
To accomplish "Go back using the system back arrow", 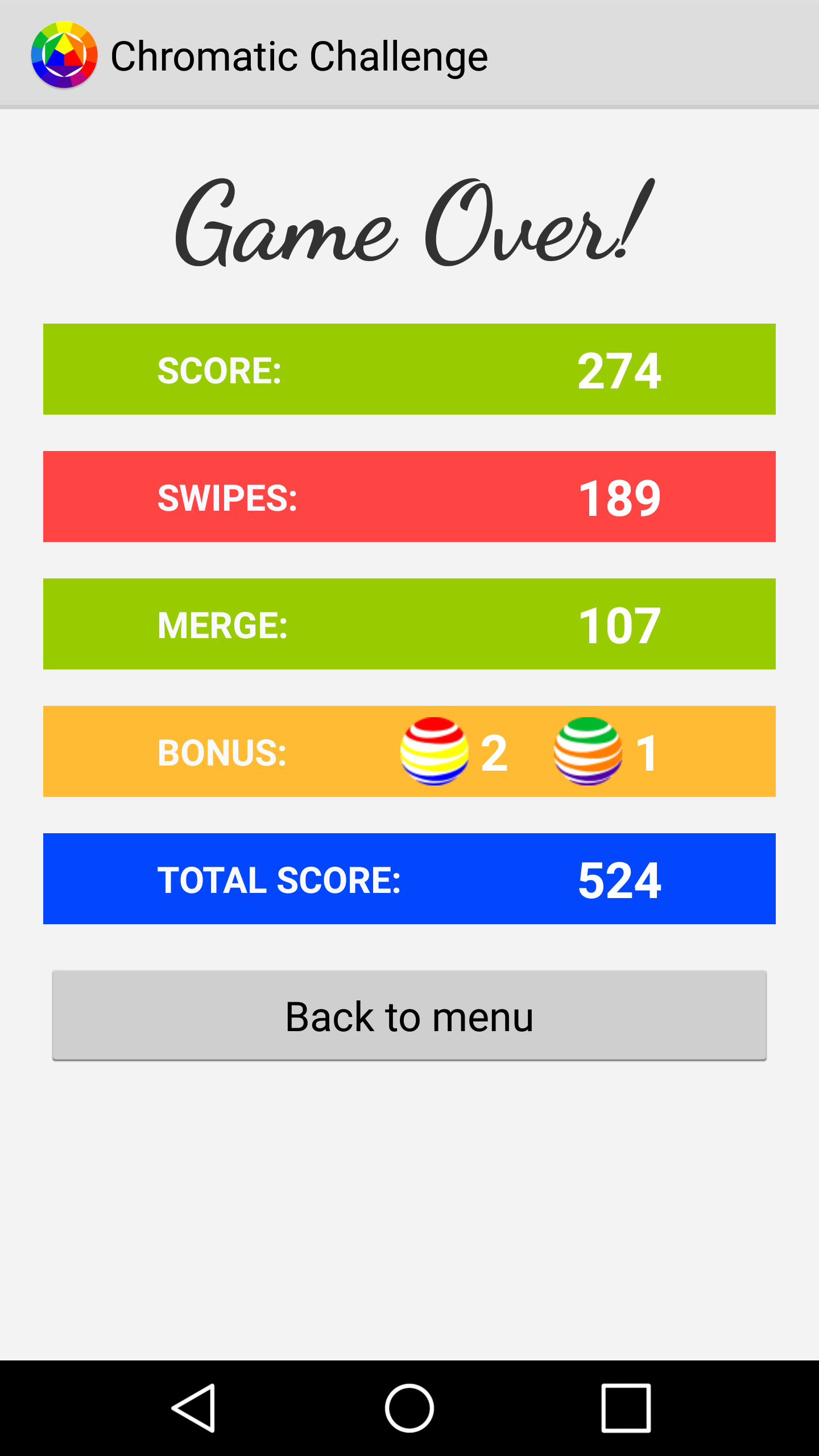I will 193,1408.
